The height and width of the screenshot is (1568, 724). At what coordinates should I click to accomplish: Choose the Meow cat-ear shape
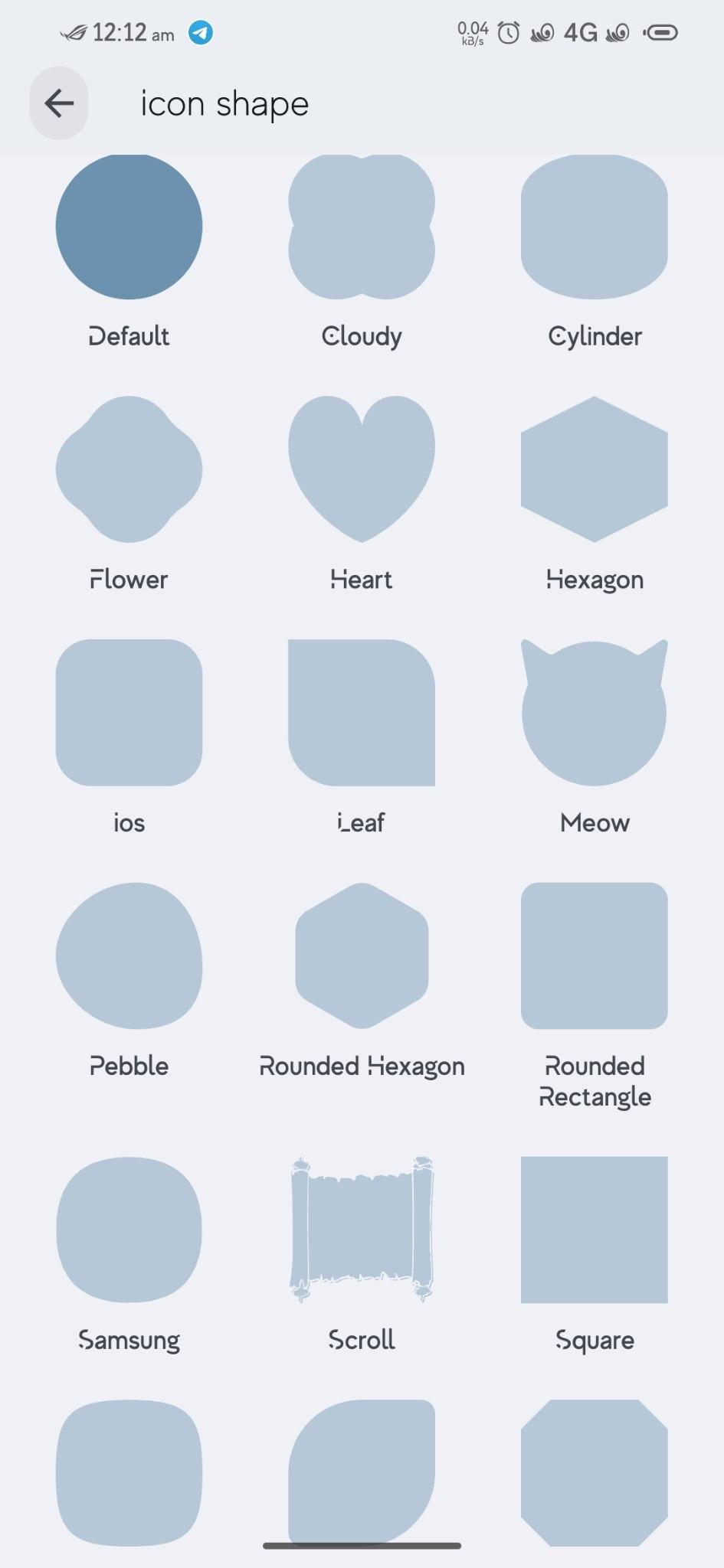click(x=595, y=713)
